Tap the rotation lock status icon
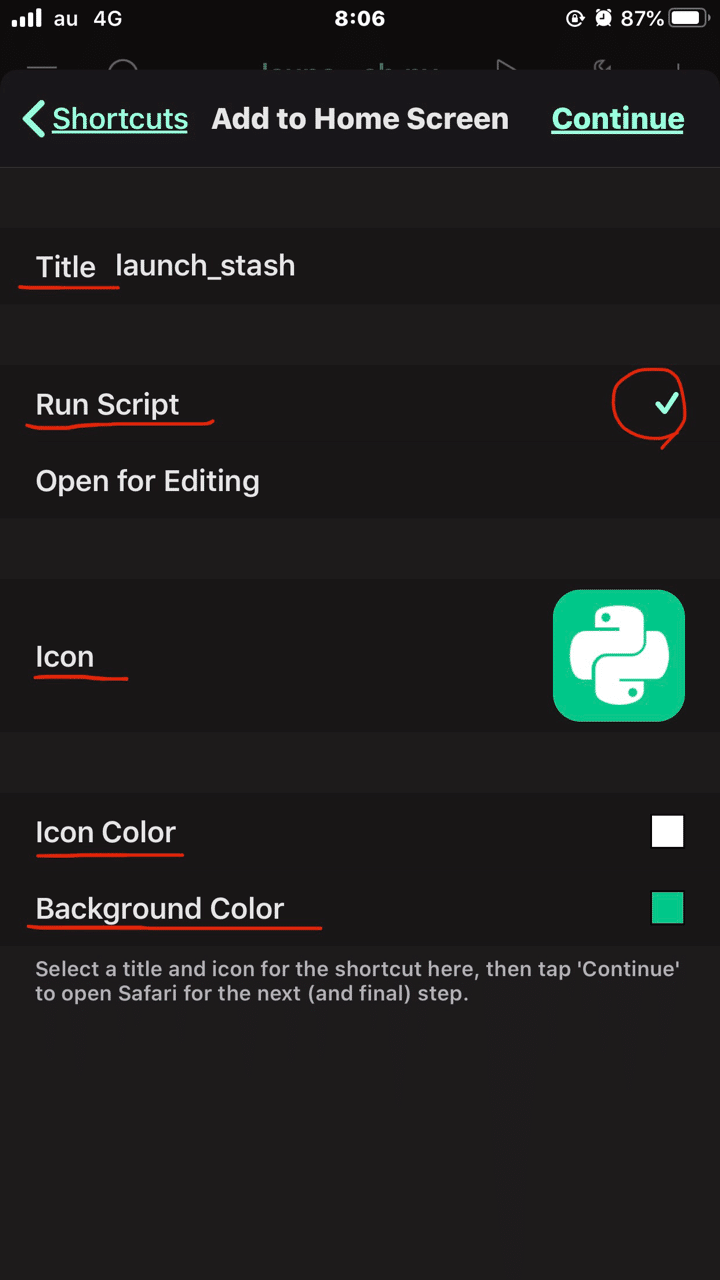This screenshot has height=1280, width=720. pos(576,18)
